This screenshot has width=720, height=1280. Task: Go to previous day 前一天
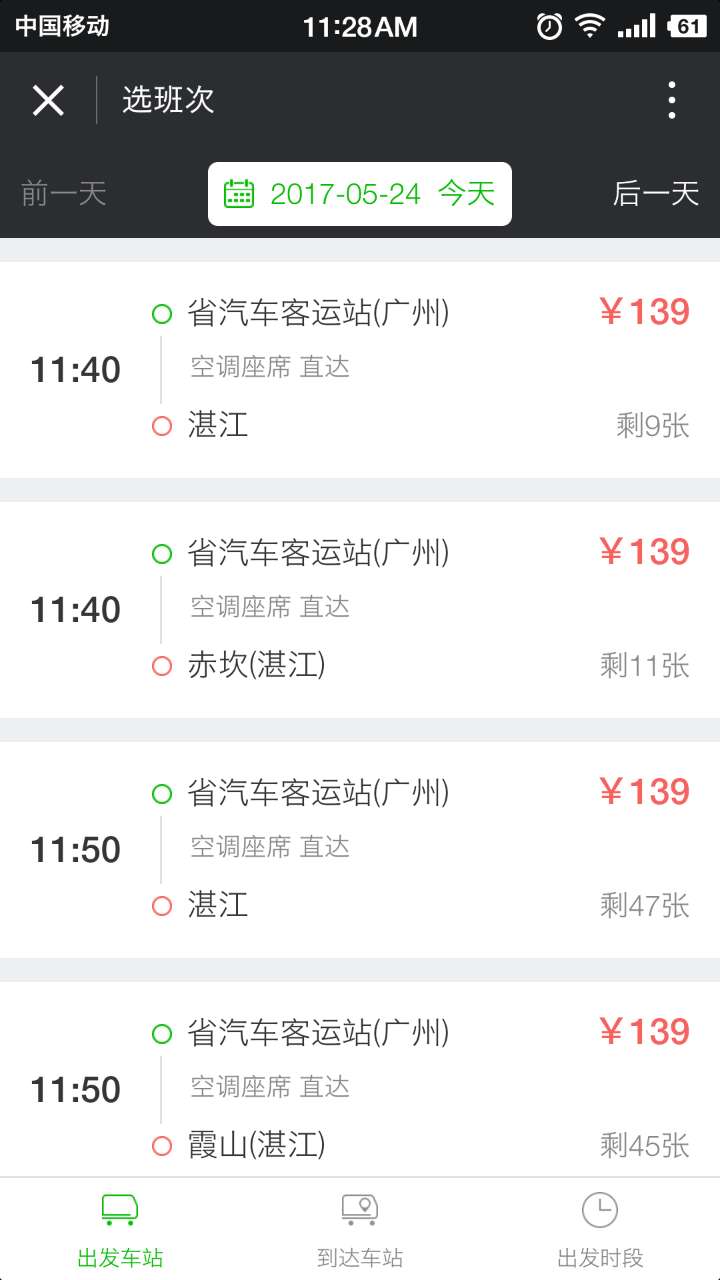tap(64, 193)
